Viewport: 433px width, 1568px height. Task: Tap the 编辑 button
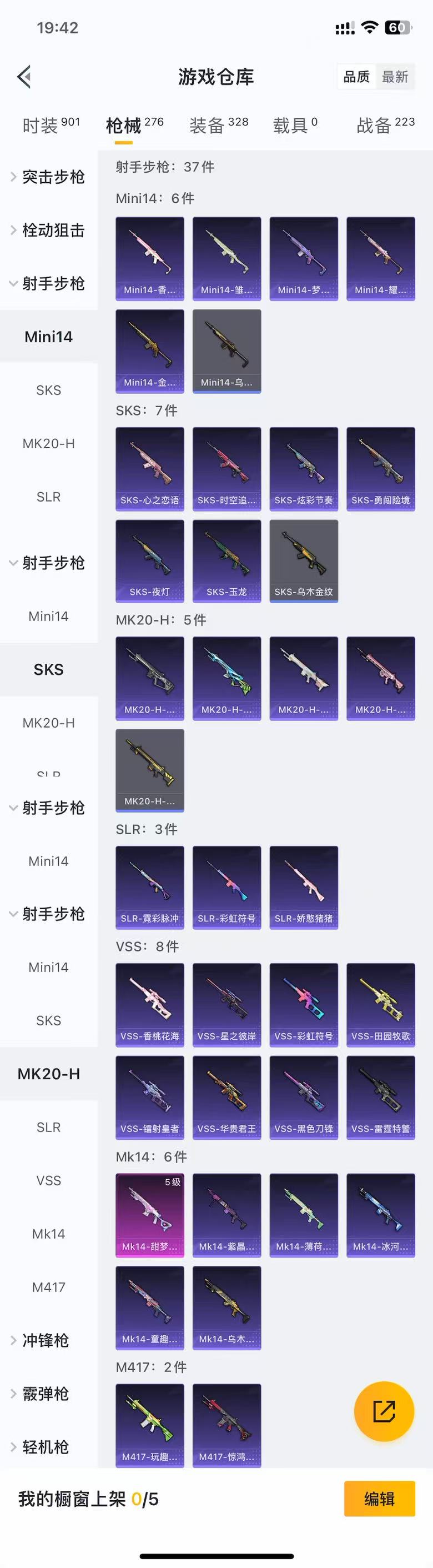[380, 1499]
